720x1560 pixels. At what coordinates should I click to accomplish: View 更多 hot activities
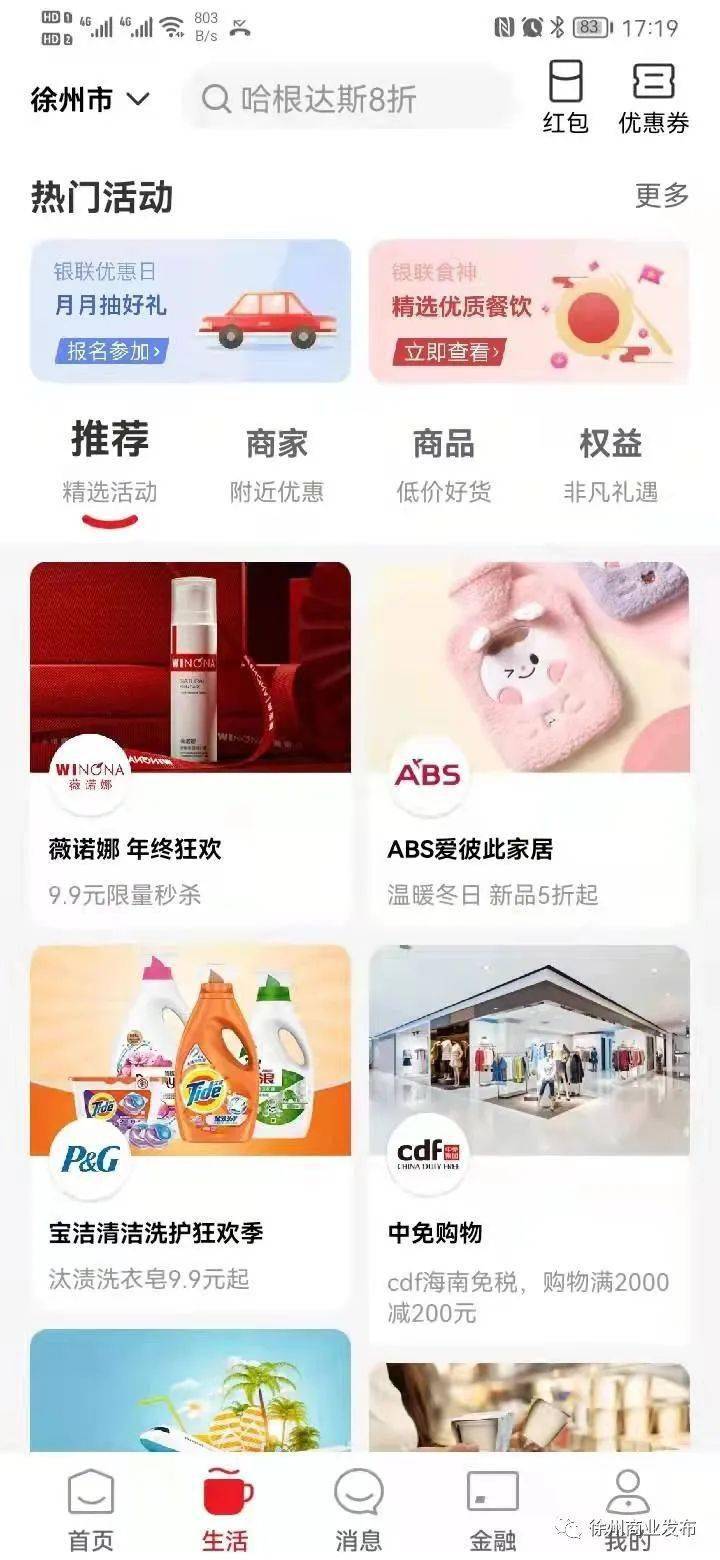[x=662, y=195]
